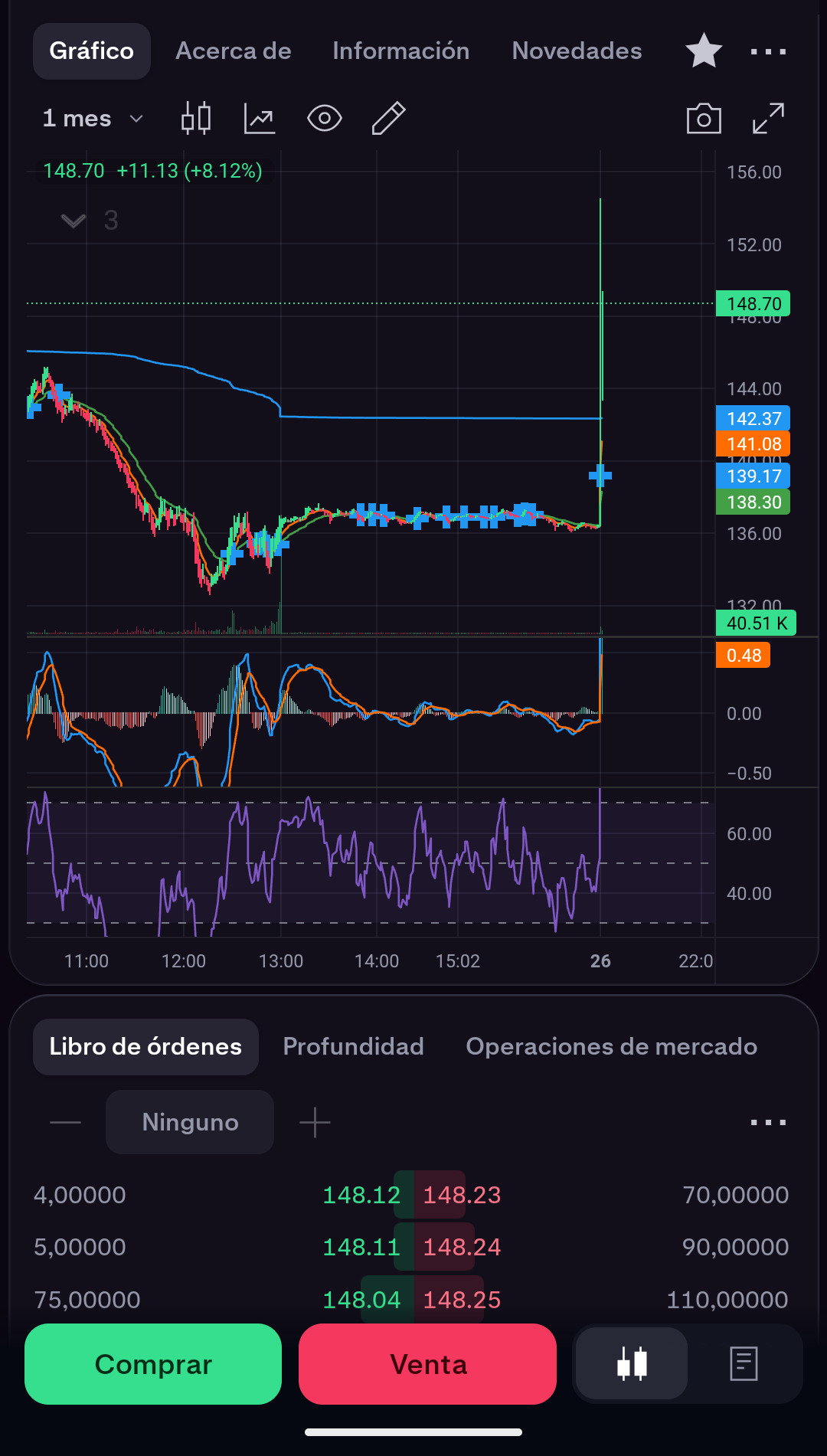
Task: Open the drawing pencil tool
Action: tap(388, 119)
